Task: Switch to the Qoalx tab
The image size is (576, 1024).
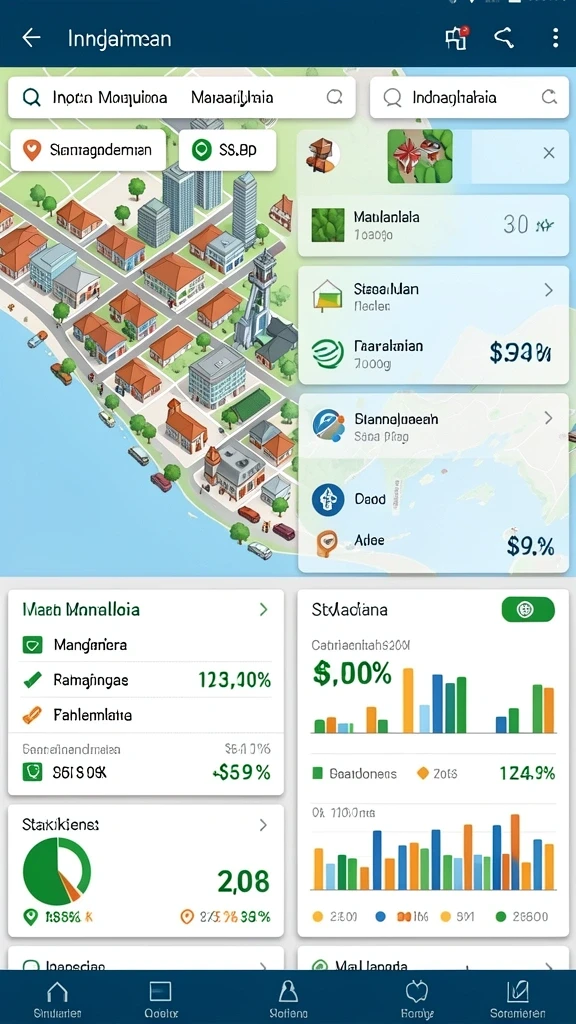Action: [x=160, y=999]
